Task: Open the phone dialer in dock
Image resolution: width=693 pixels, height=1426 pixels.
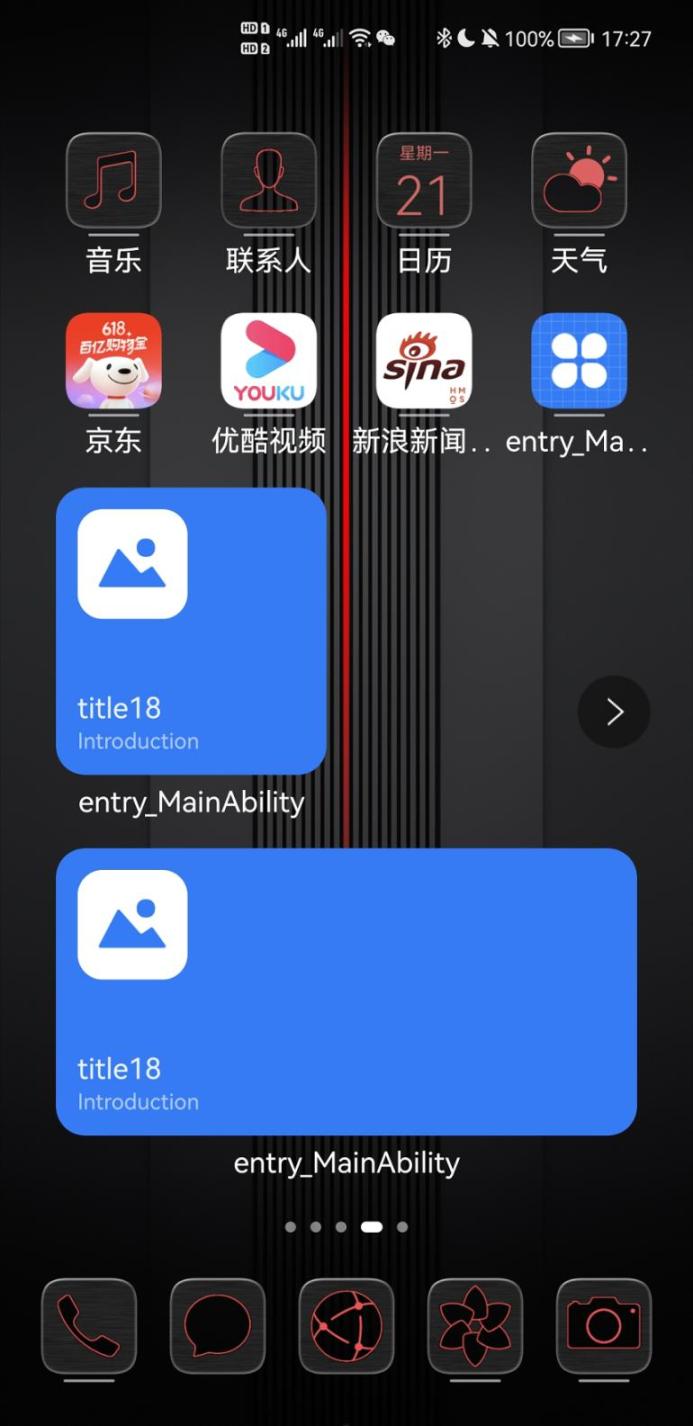Action: pyautogui.click(x=89, y=1326)
